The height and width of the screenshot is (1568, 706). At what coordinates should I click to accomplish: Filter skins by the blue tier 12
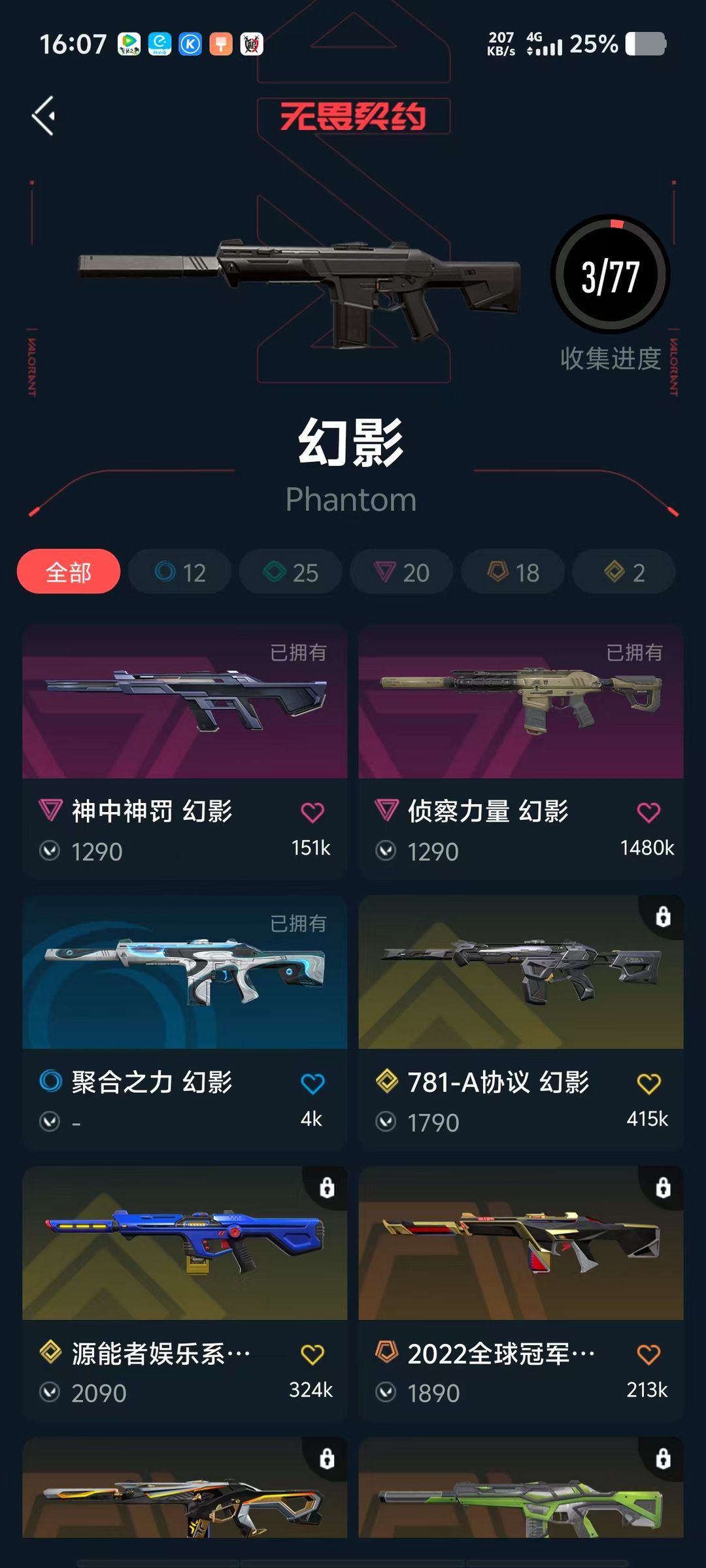coord(180,572)
